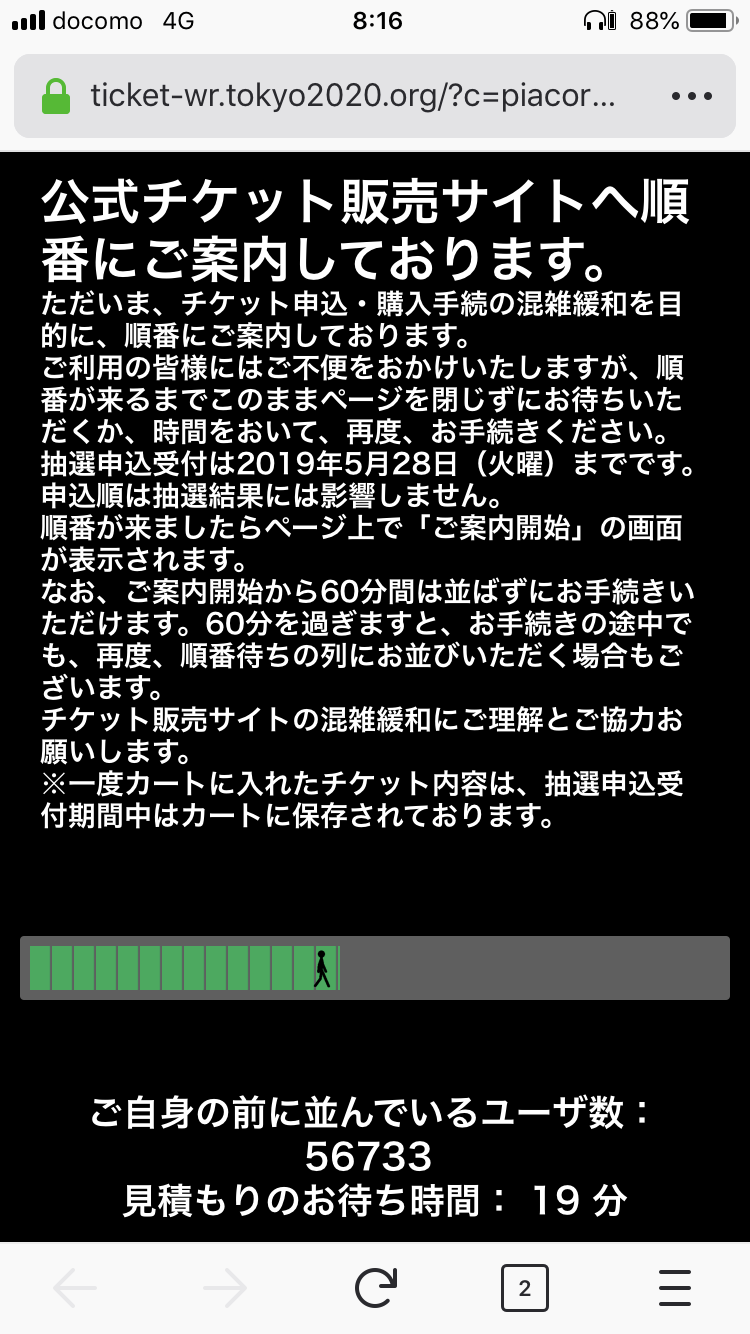Open the three-dot menu in address bar
This screenshot has height=1334, width=750.
coord(691,97)
